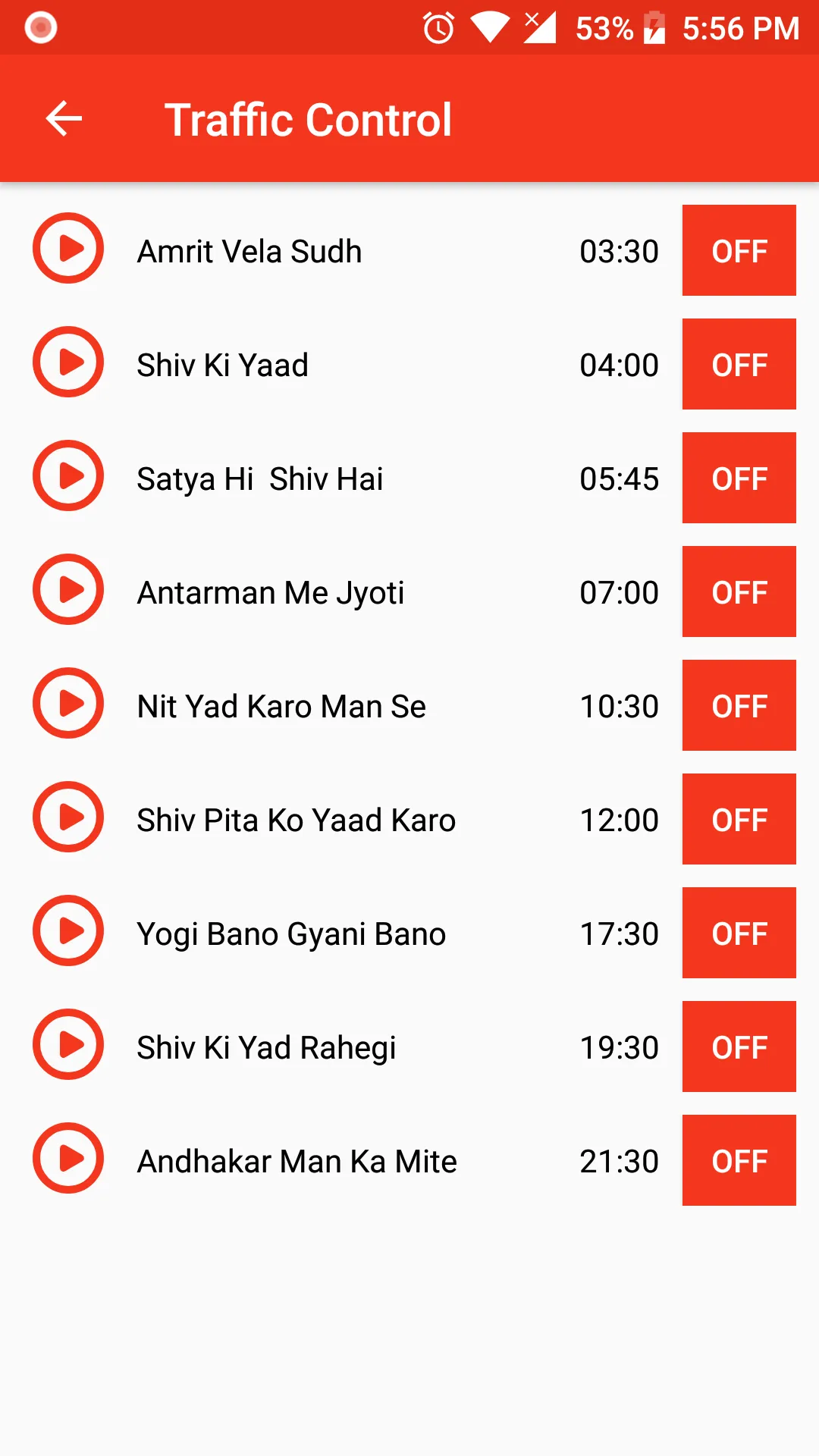819x1456 pixels.
Task: Toggle OFF button for Nit Yad Karo Man Se
Action: (x=739, y=705)
